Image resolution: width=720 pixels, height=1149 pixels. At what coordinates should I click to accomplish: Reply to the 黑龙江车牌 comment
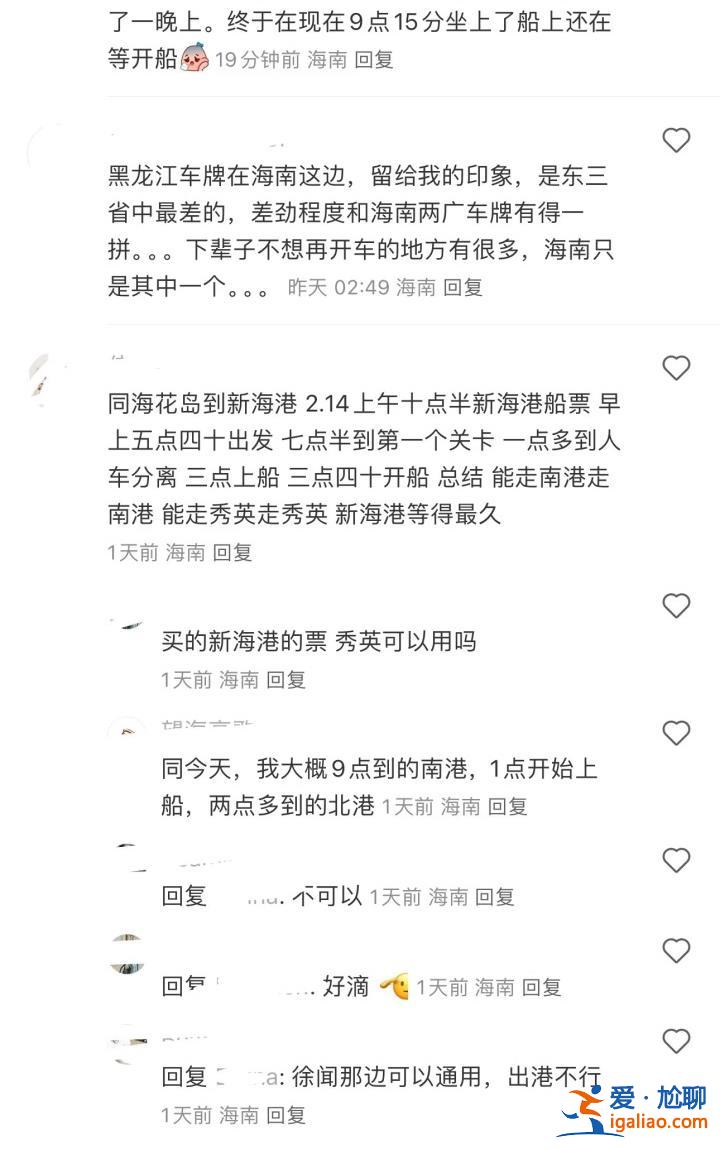(463, 287)
